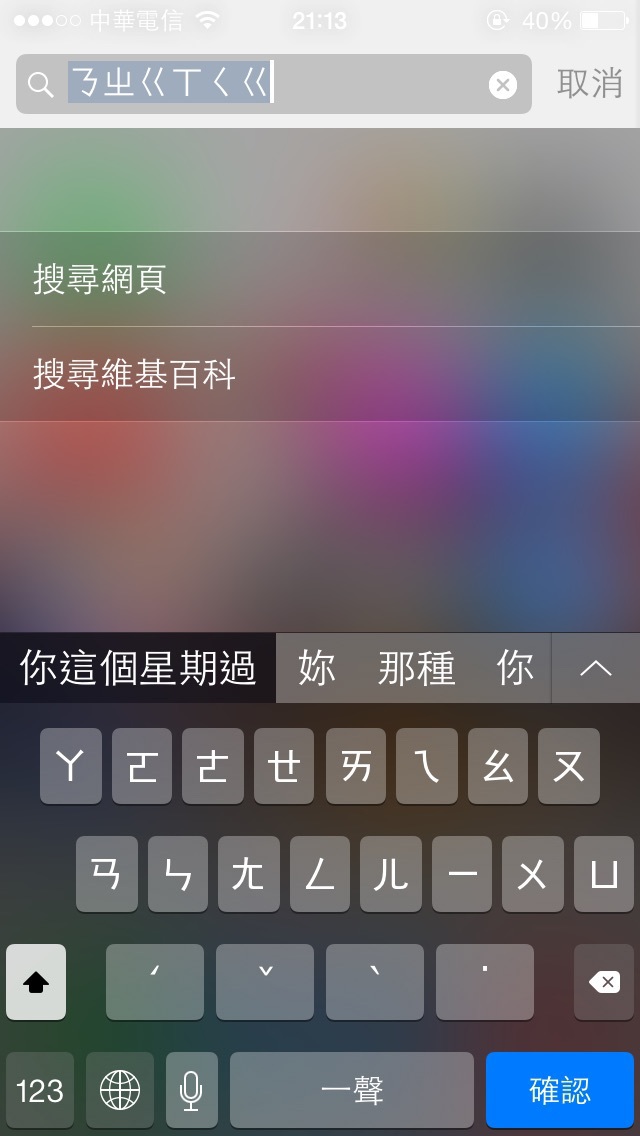The height and width of the screenshot is (1136, 640).
Task: Start dictation with the microphone key
Action: pos(191,1089)
